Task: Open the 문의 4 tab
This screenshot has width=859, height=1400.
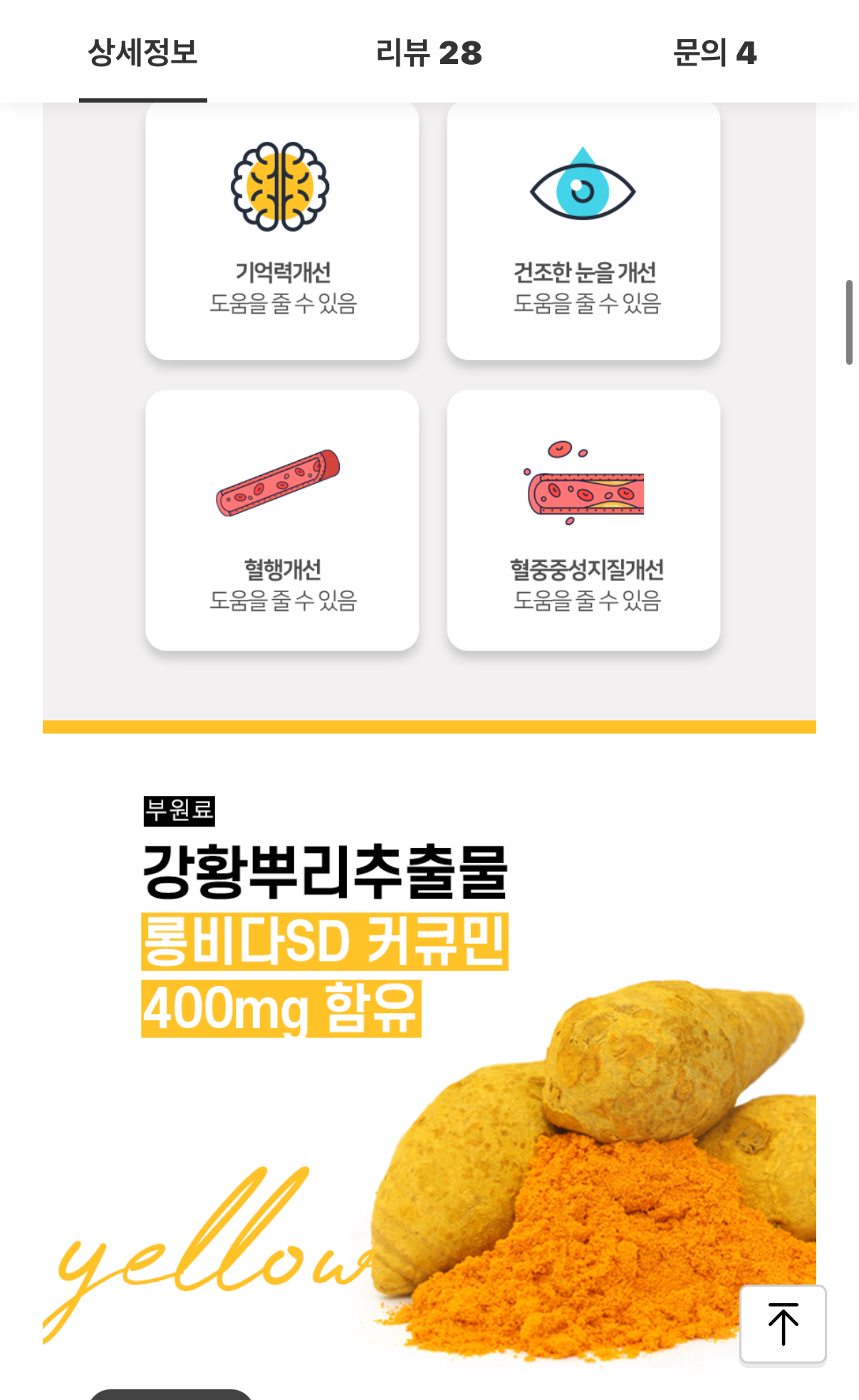Action: 714,53
